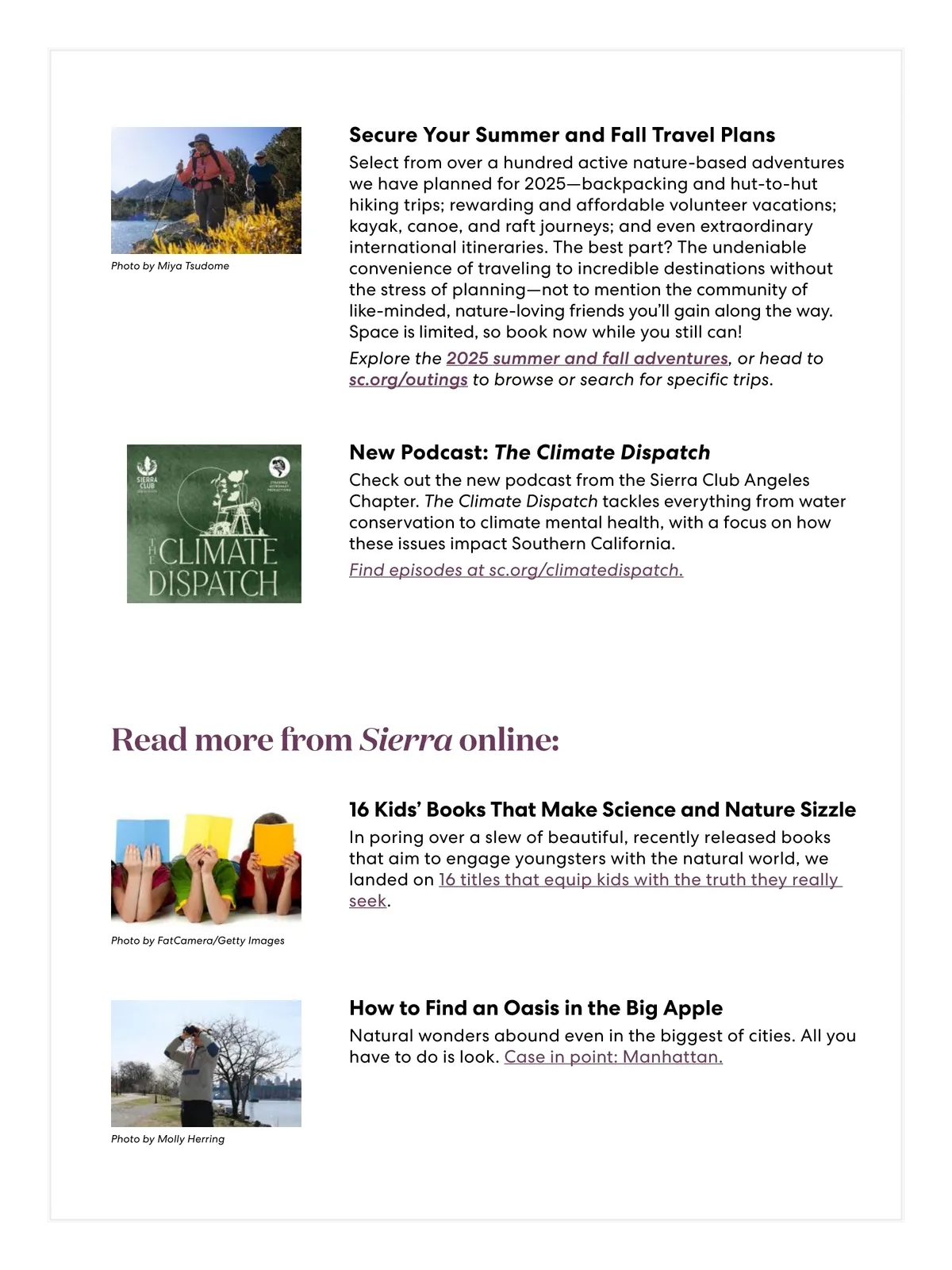
Task: Open the 16 titles that equip kids link
Action: click(638, 879)
